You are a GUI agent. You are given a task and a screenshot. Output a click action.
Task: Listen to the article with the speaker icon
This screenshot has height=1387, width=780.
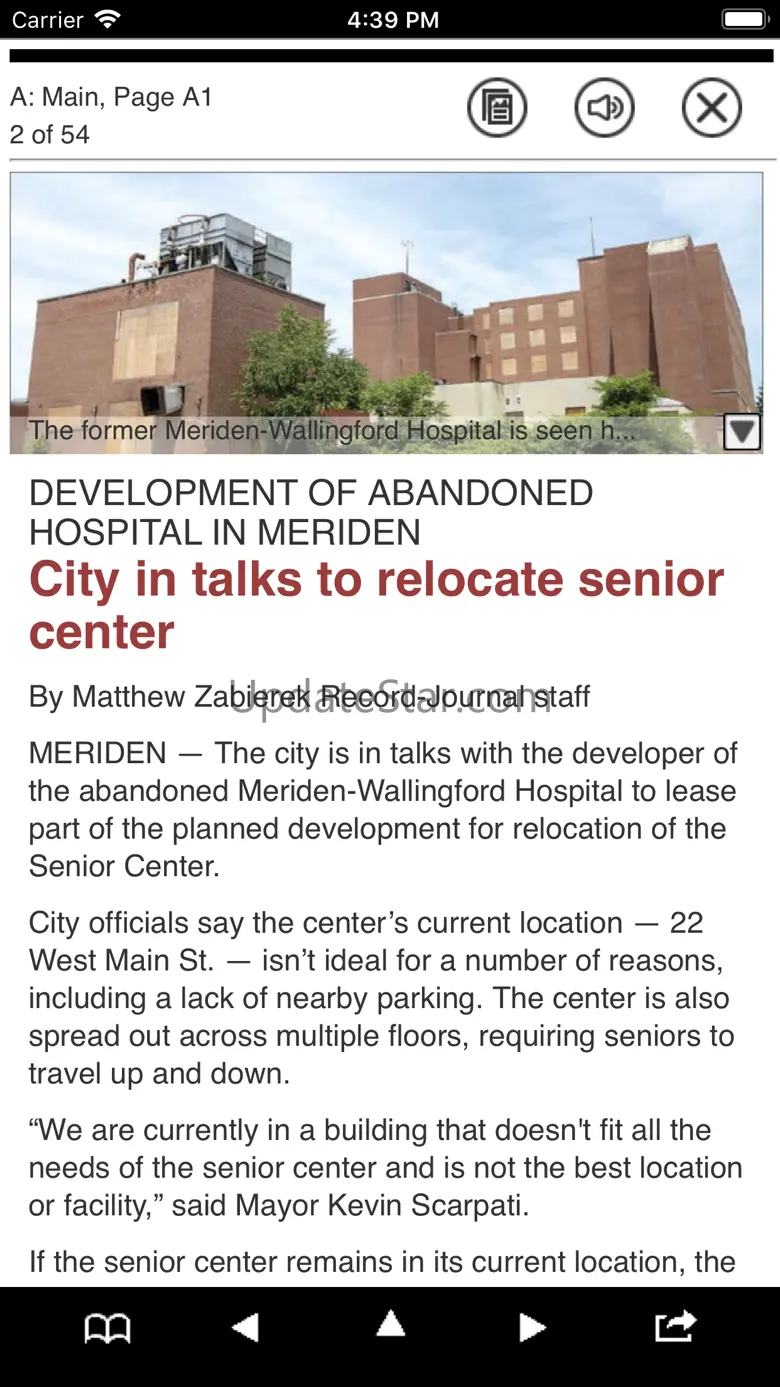click(x=604, y=107)
